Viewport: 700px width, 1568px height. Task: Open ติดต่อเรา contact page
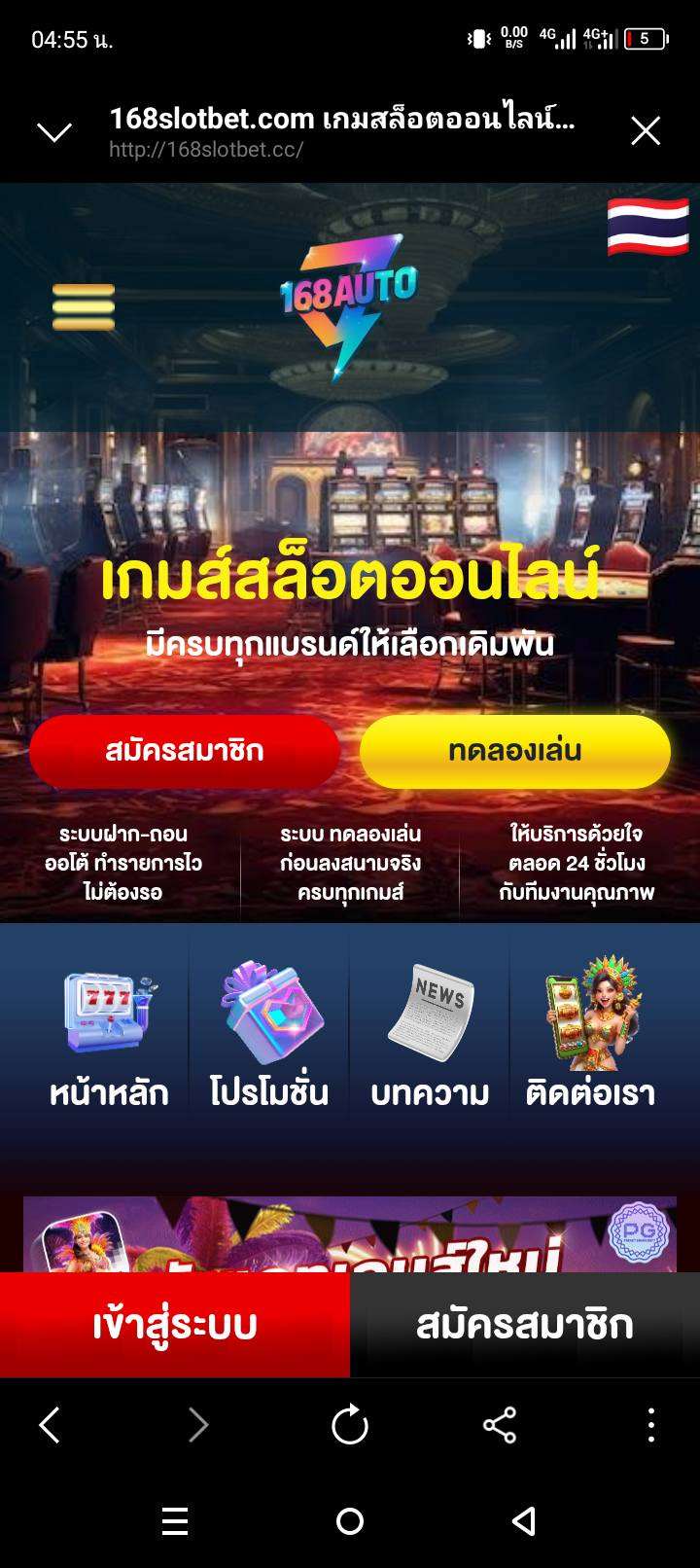590,1036
